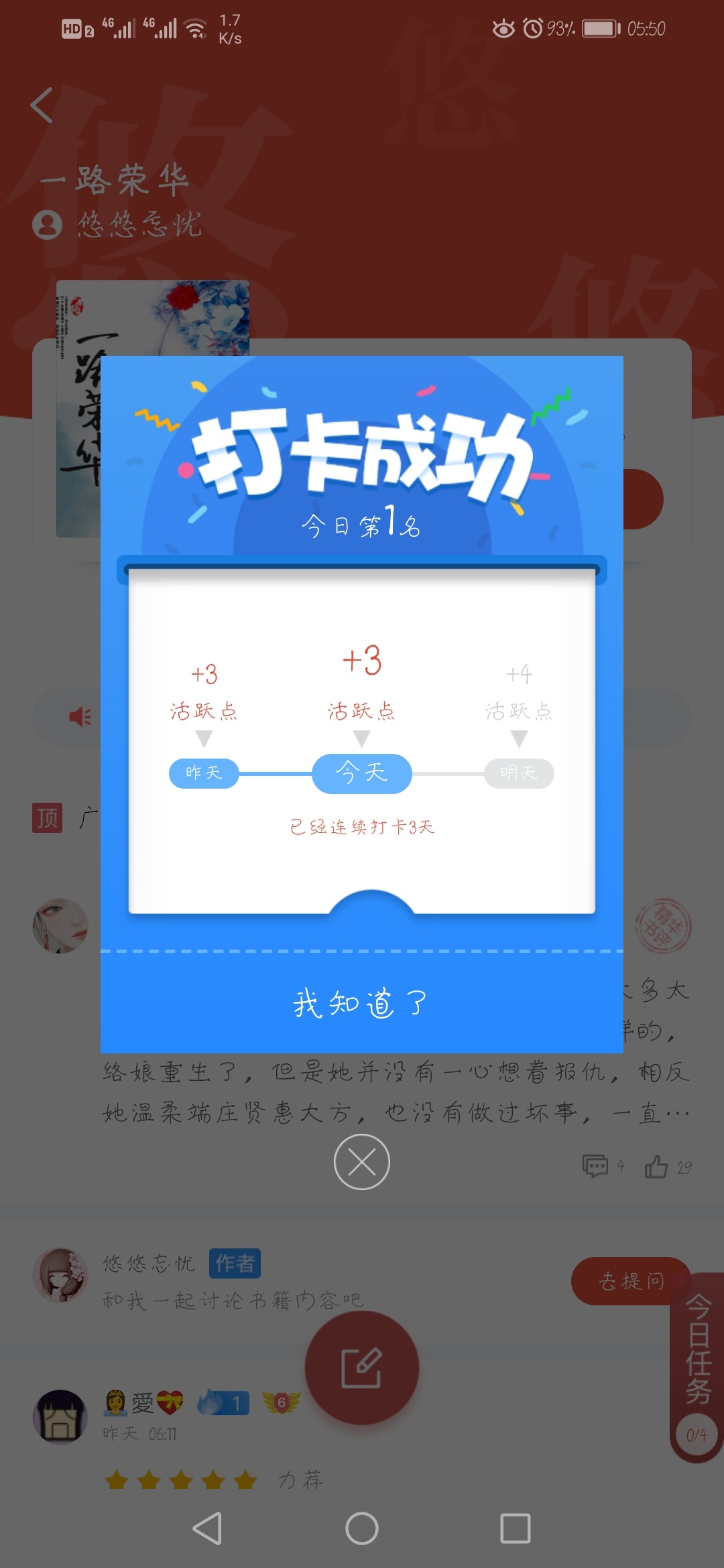Go back using the top-left arrow
The height and width of the screenshot is (1568, 724).
[x=42, y=105]
